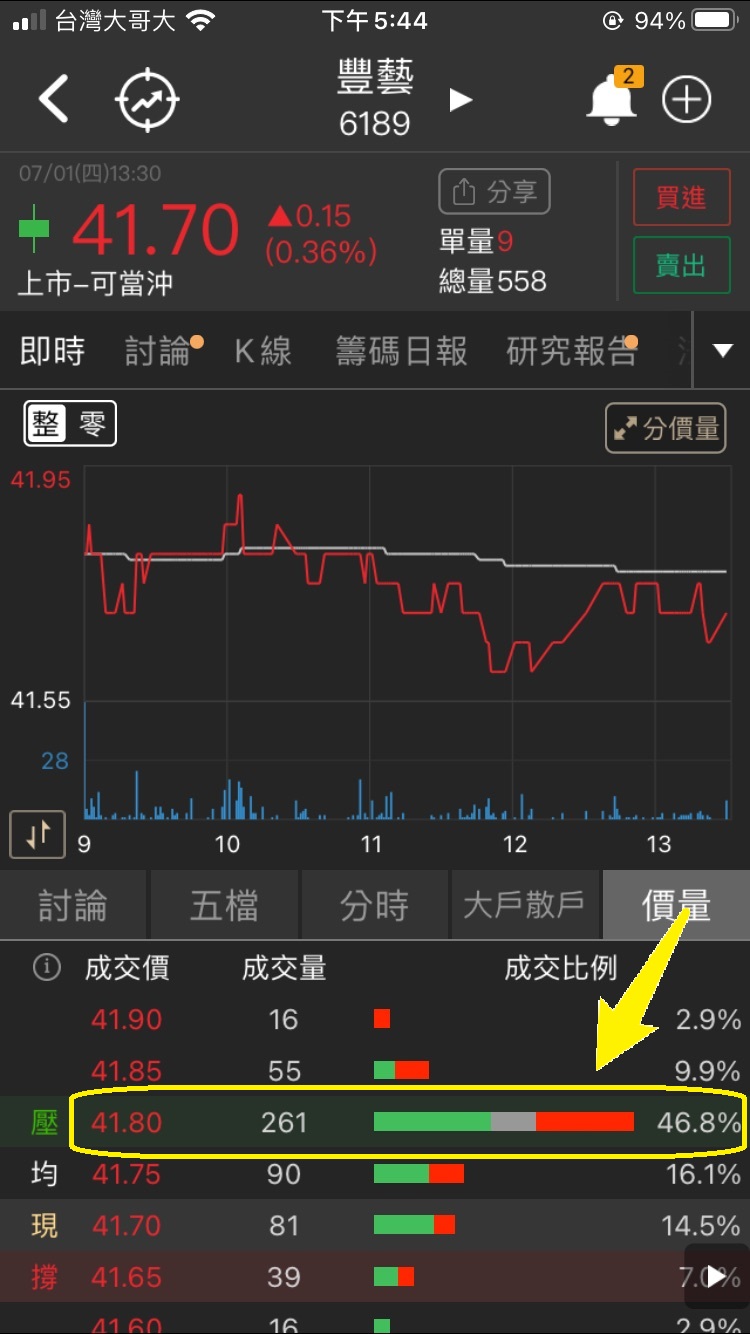Viewport: 750px width, 1334px height.
Task: Go back using the top-left arrow
Action: click(54, 100)
